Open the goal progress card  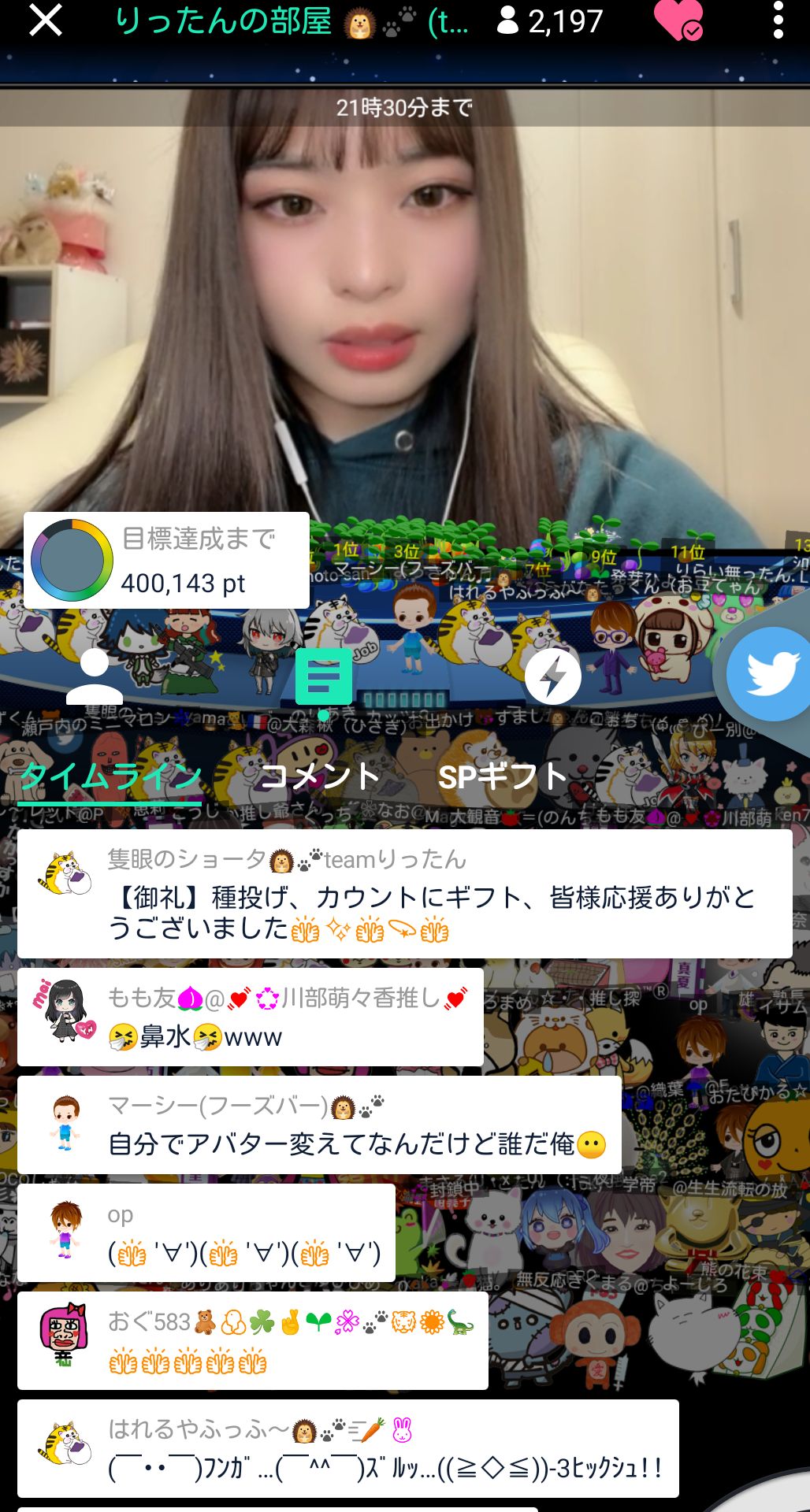coord(166,560)
